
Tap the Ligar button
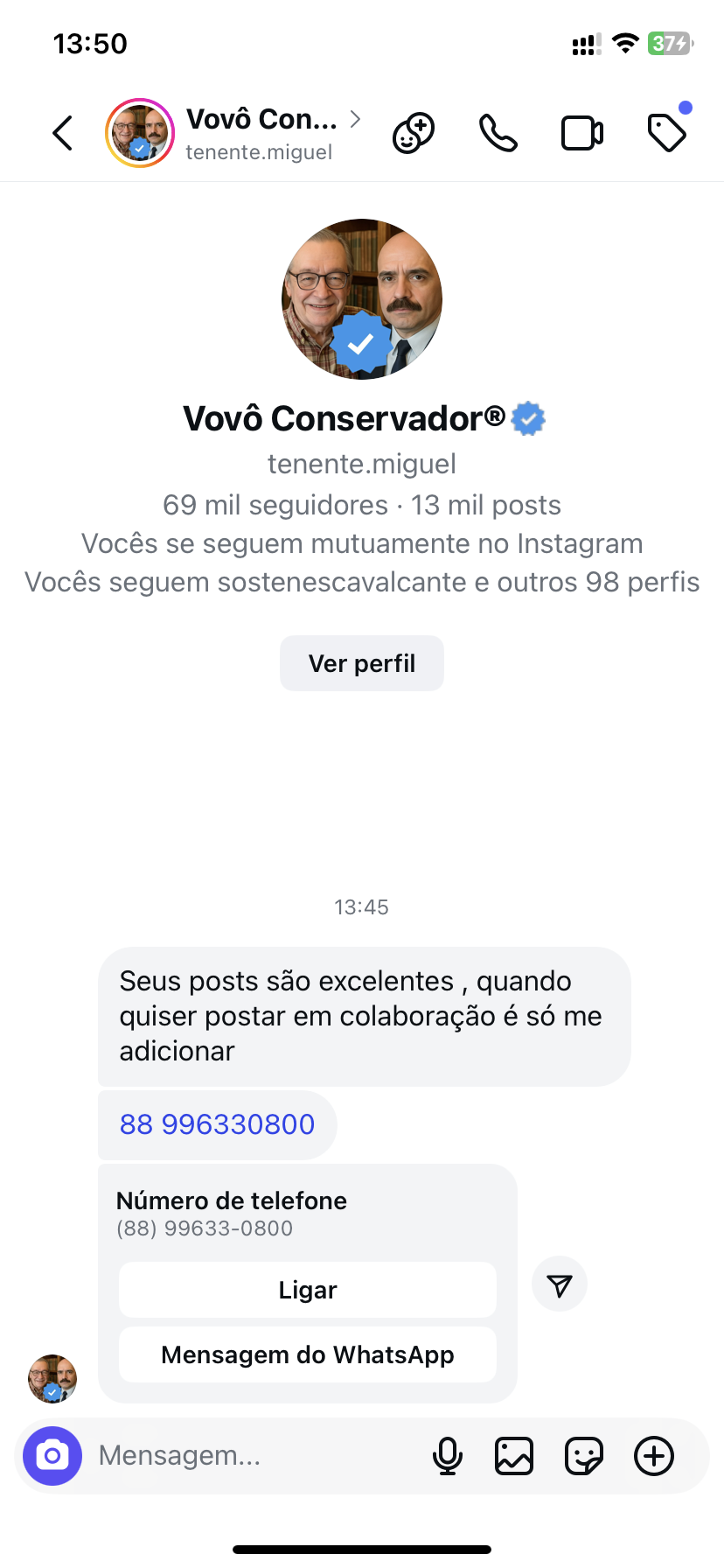(308, 1290)
